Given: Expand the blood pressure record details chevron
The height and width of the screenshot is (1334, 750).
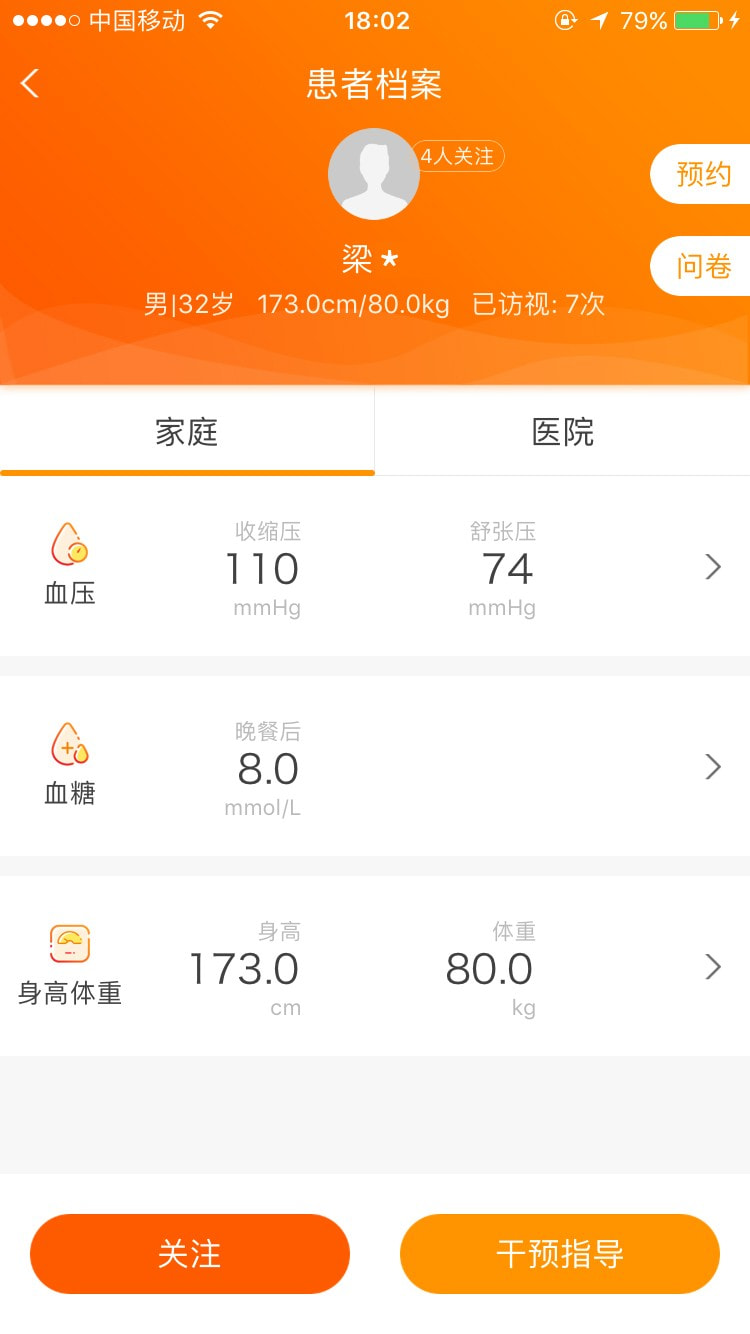Looking at the screenshot, I should (712, 567).
